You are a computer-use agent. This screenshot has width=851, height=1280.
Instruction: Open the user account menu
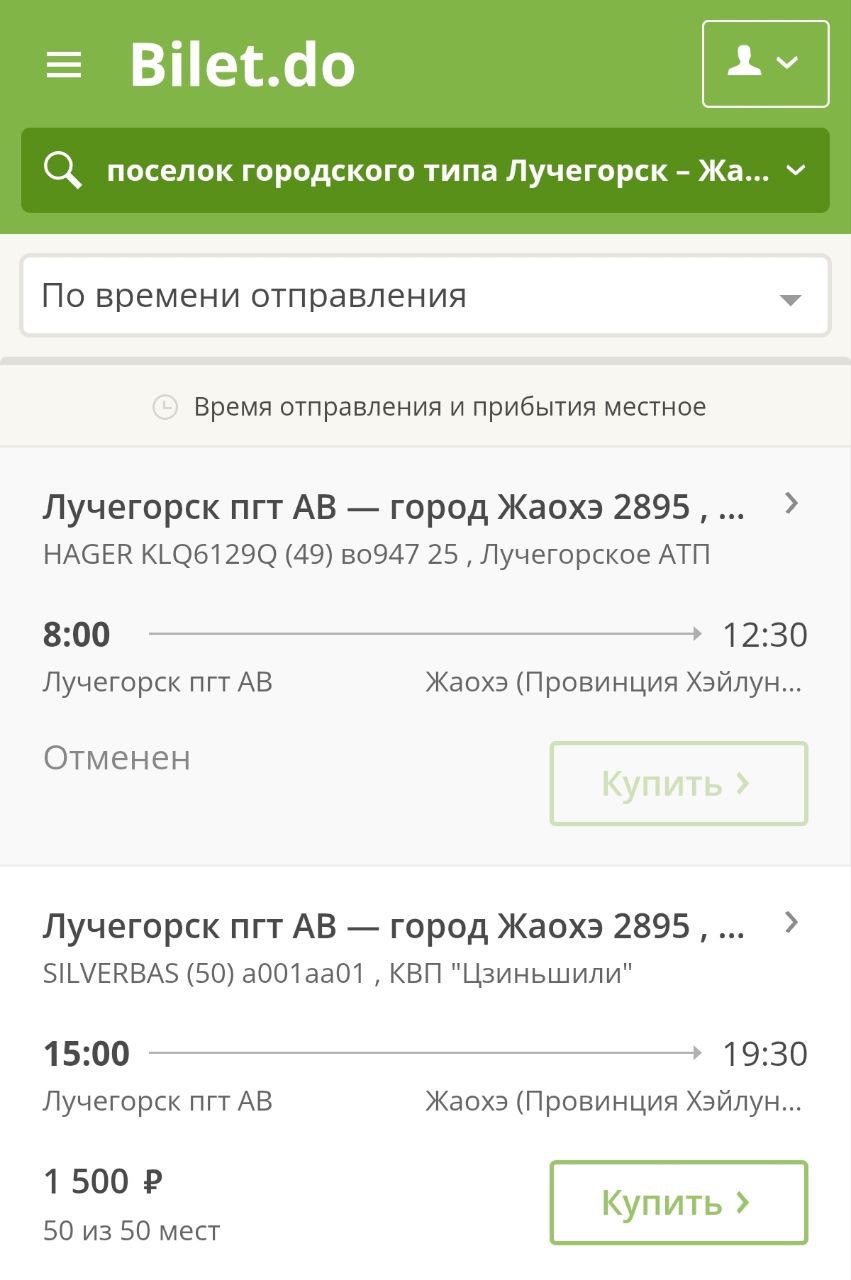(x=765, y=63)
